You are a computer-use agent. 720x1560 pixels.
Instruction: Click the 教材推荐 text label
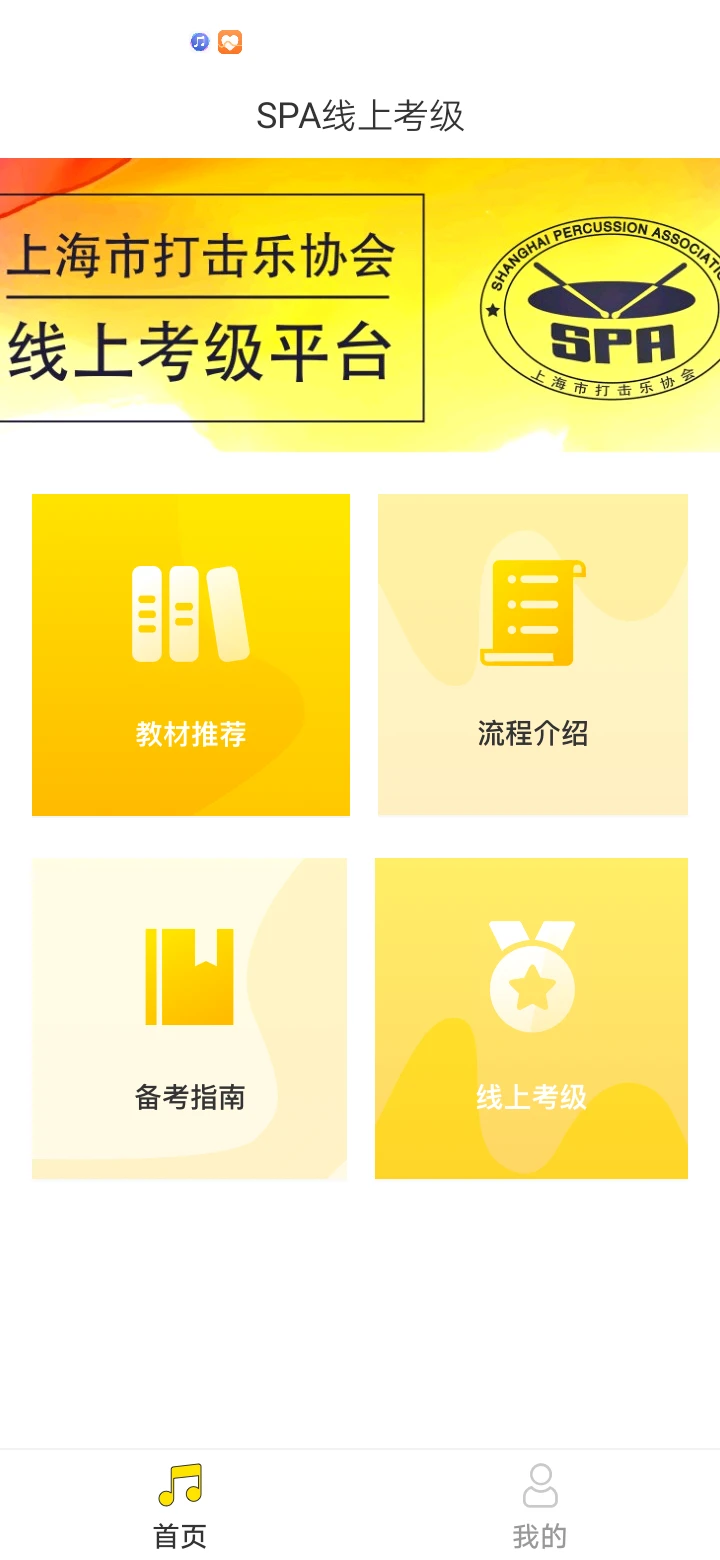(190, 733)
